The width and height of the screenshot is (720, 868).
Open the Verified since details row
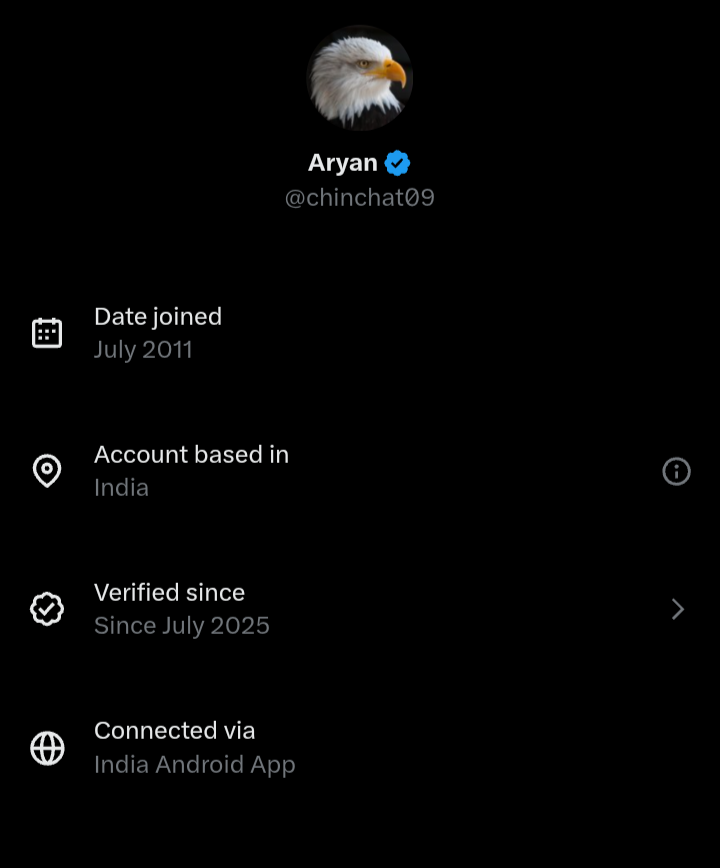point(360,609)
